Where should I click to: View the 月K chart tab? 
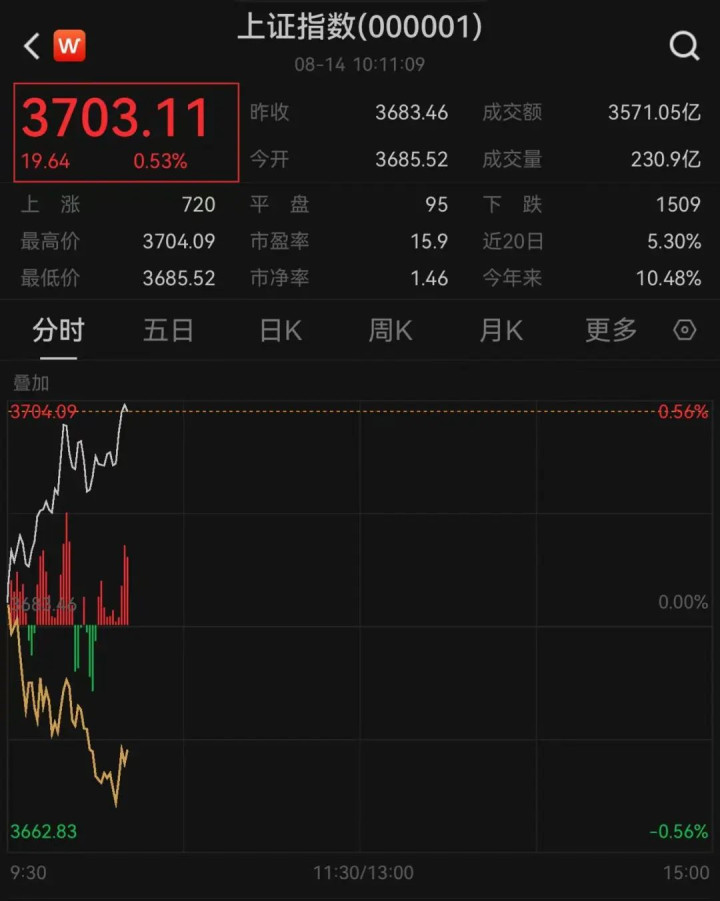tap(501, 331)
